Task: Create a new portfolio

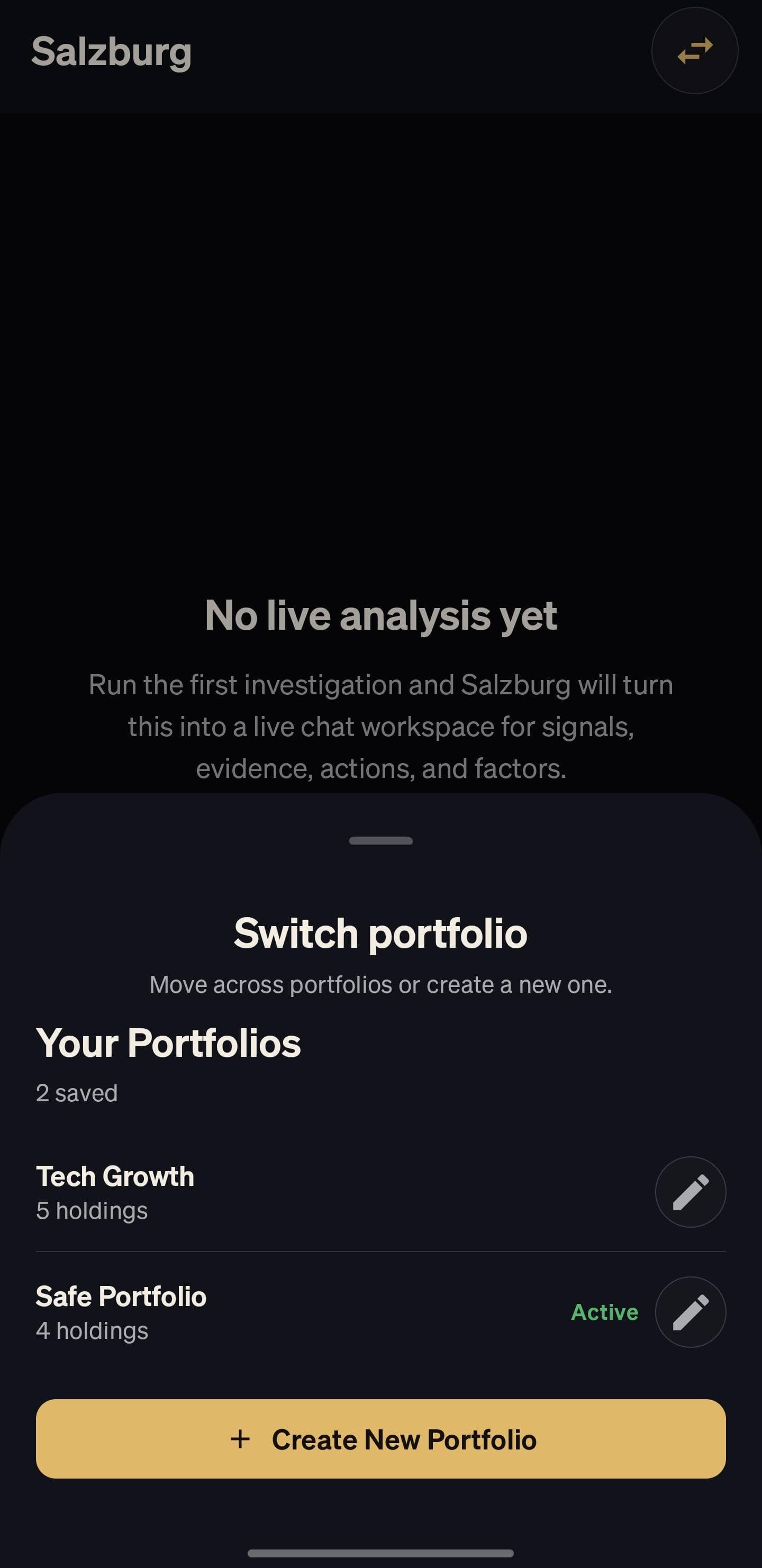Action: tap(381, 1439)
